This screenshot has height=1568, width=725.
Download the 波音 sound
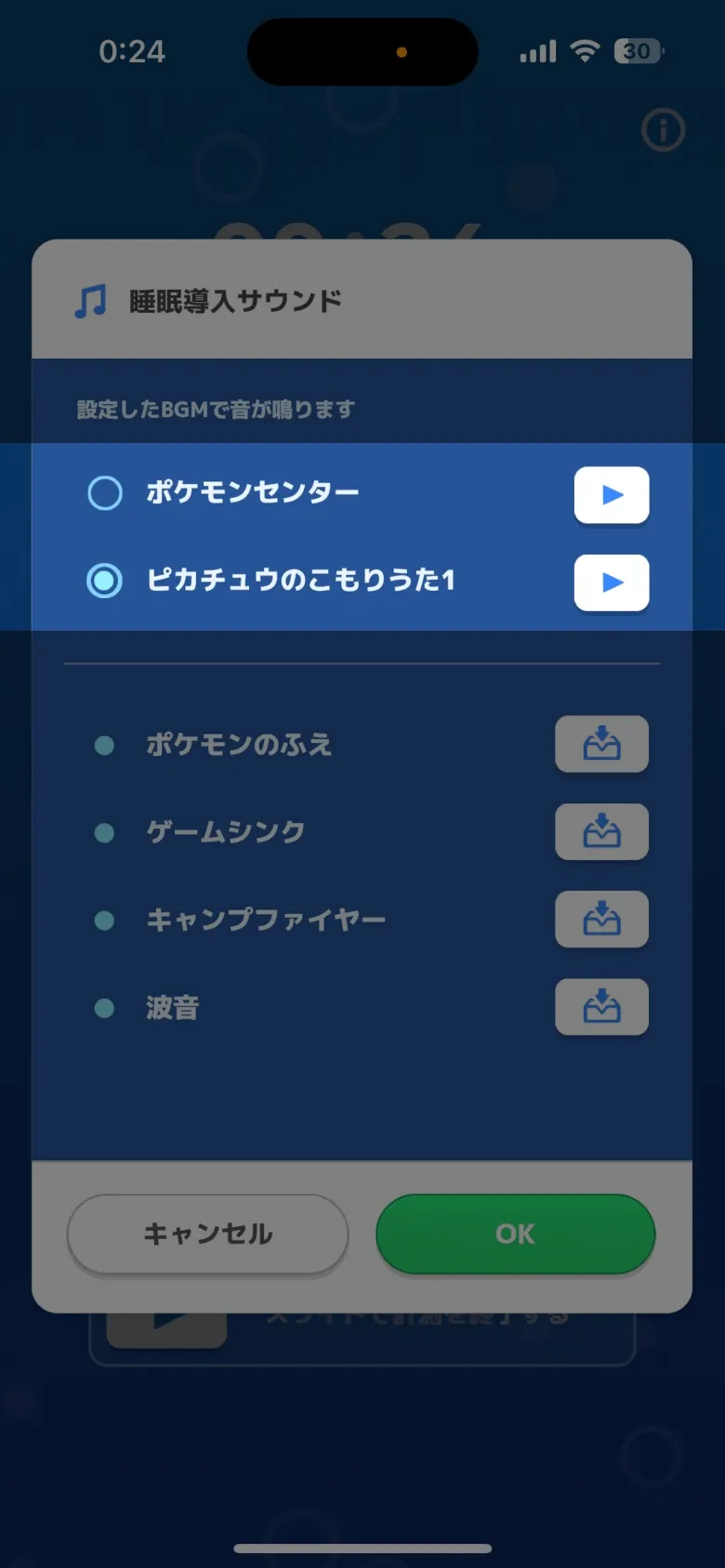pos(600,1006)
